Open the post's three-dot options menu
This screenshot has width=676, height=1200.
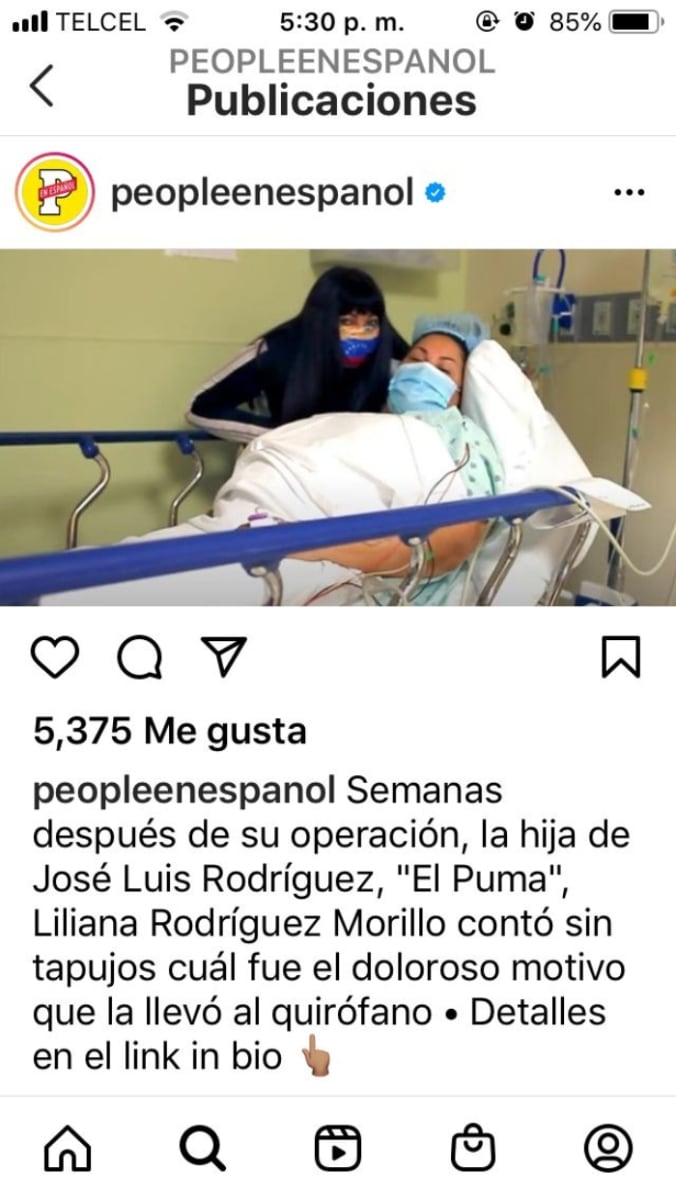click(628, 193)
